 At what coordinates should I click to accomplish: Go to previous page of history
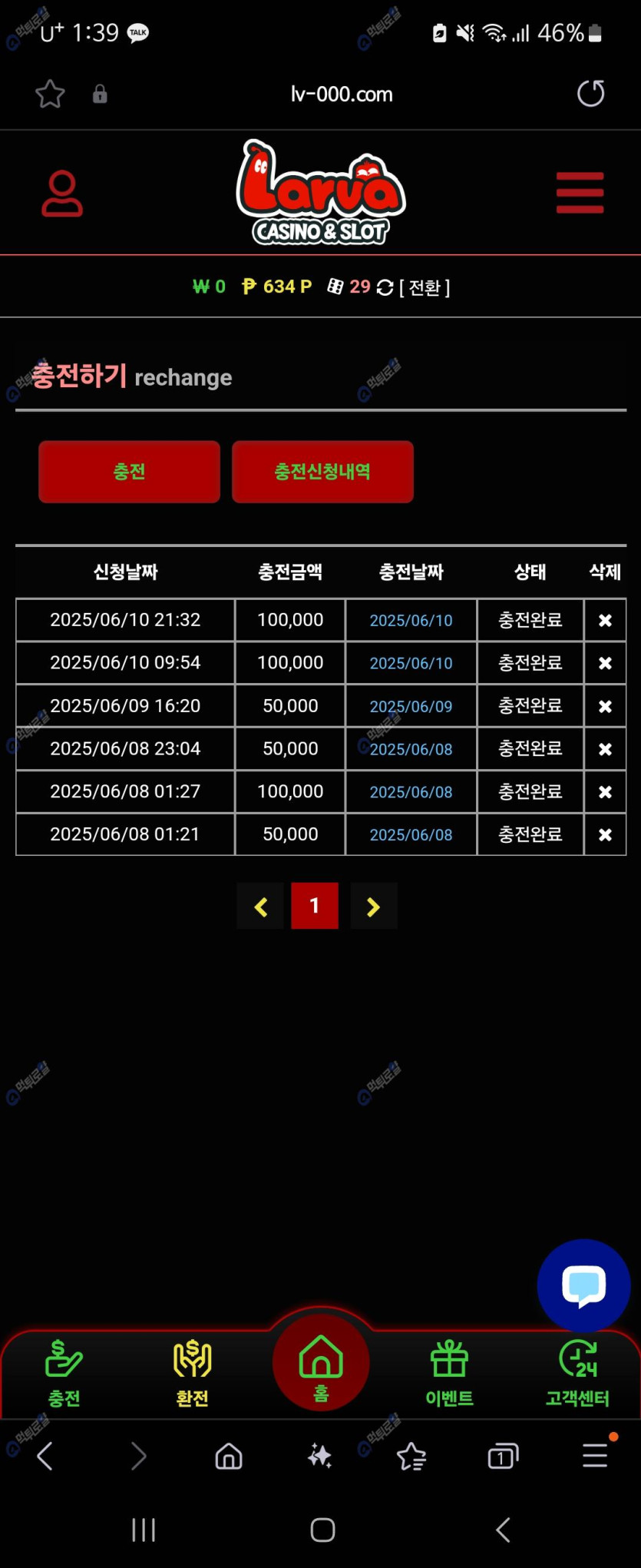coord(260,907)
